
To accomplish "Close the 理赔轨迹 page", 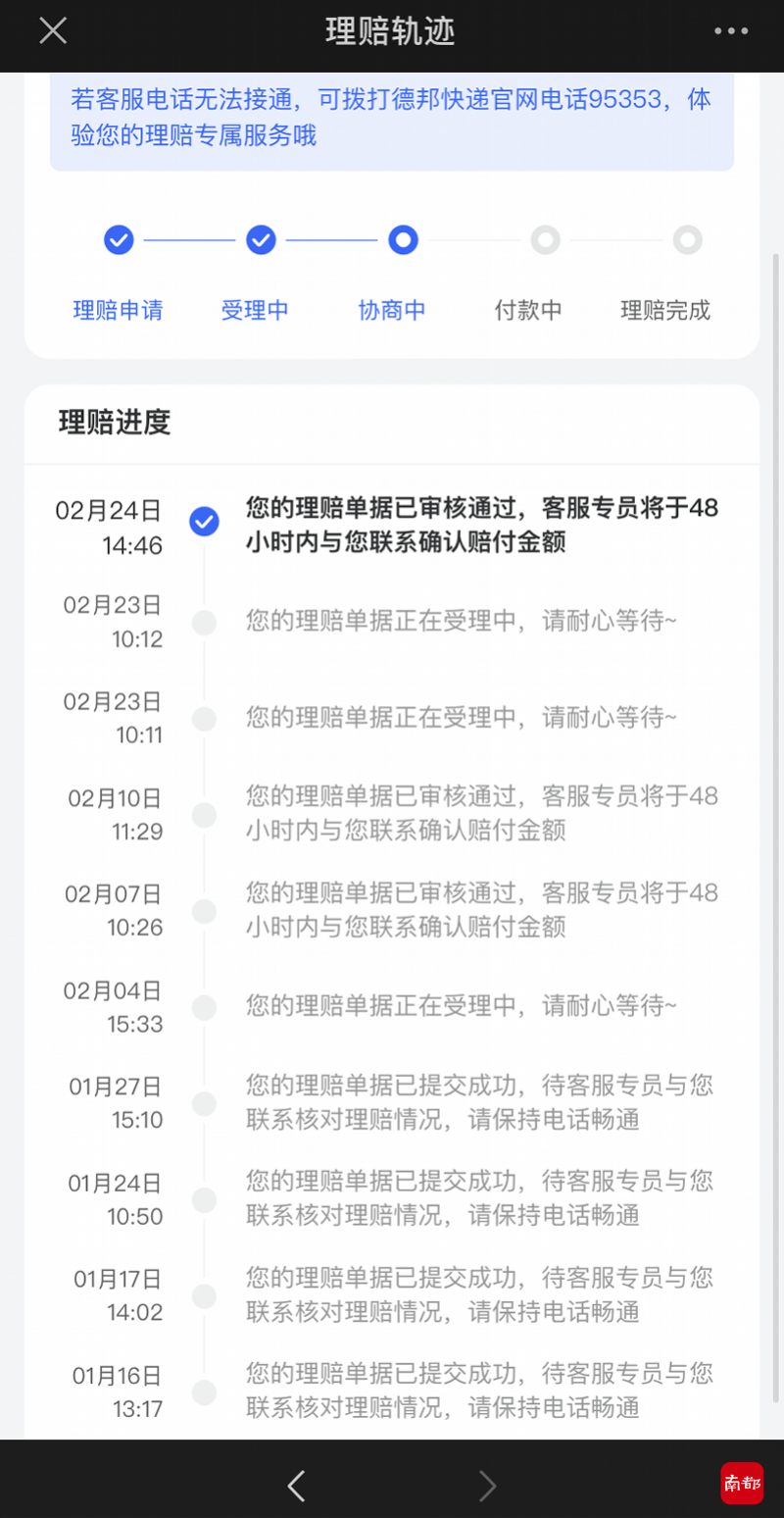I will coord(53,31).
